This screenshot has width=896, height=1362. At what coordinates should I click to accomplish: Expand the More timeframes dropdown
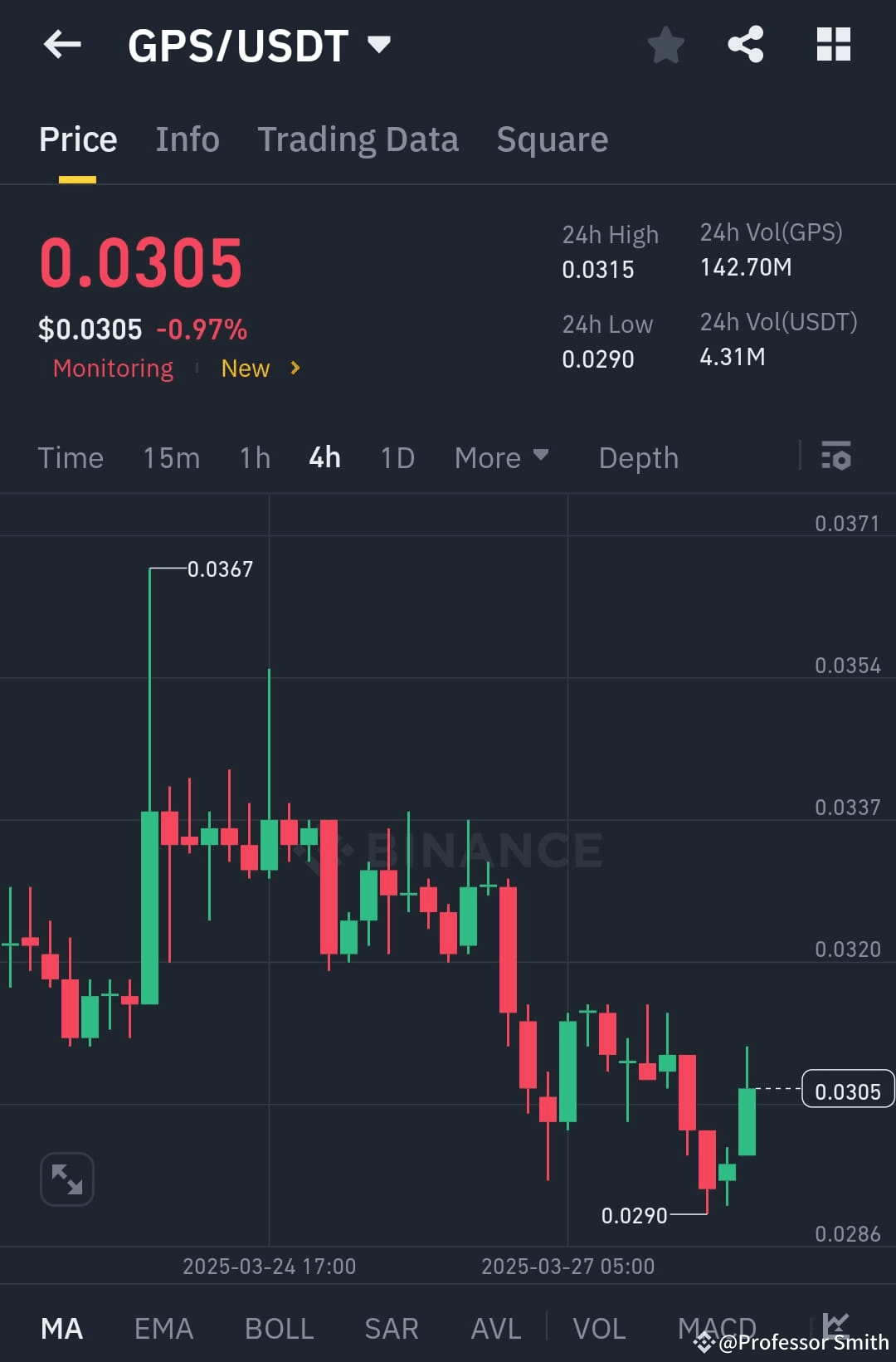pyautogui.click(x=501, y=457)
